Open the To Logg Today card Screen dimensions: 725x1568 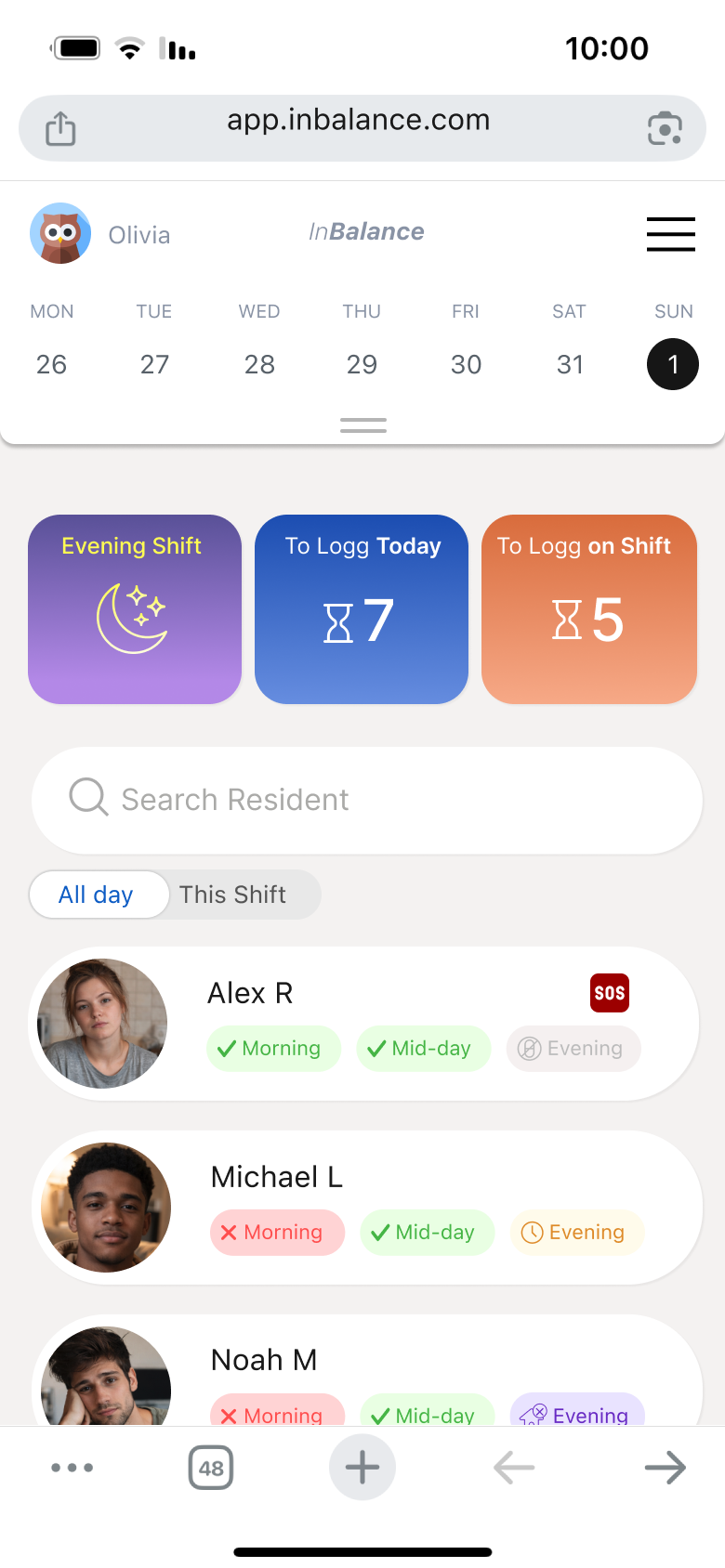coord(362,609)
